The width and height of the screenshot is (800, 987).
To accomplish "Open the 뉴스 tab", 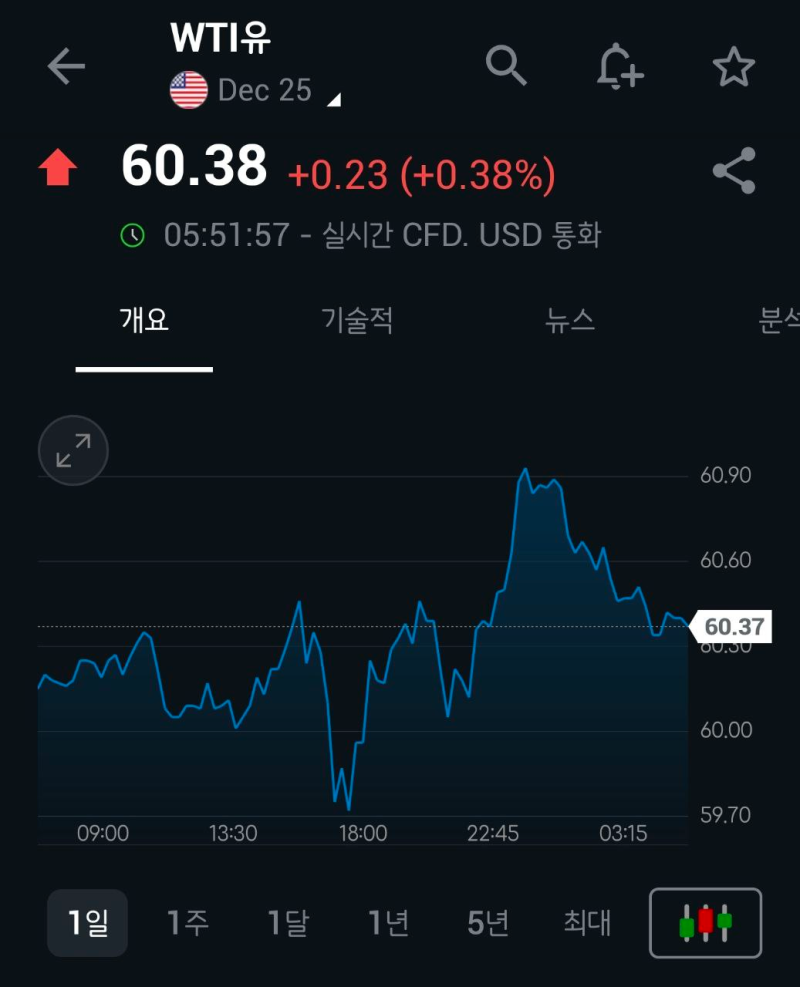I will click(x=570, y=319).
